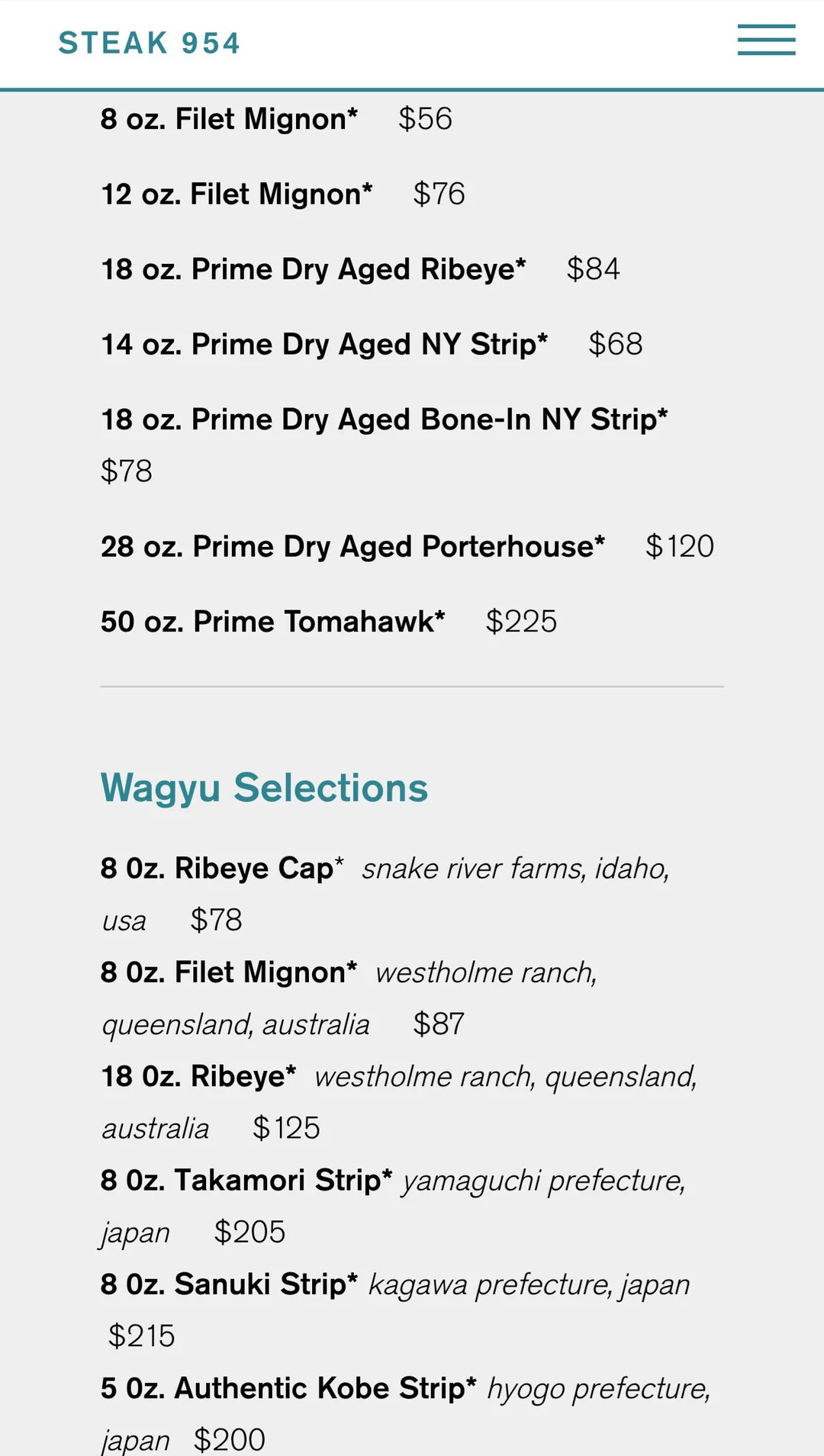Select the 18 oz. Wagyu Ribeye entry
The height and width of the screenshot is (1456, 824).
(196, 1076)
